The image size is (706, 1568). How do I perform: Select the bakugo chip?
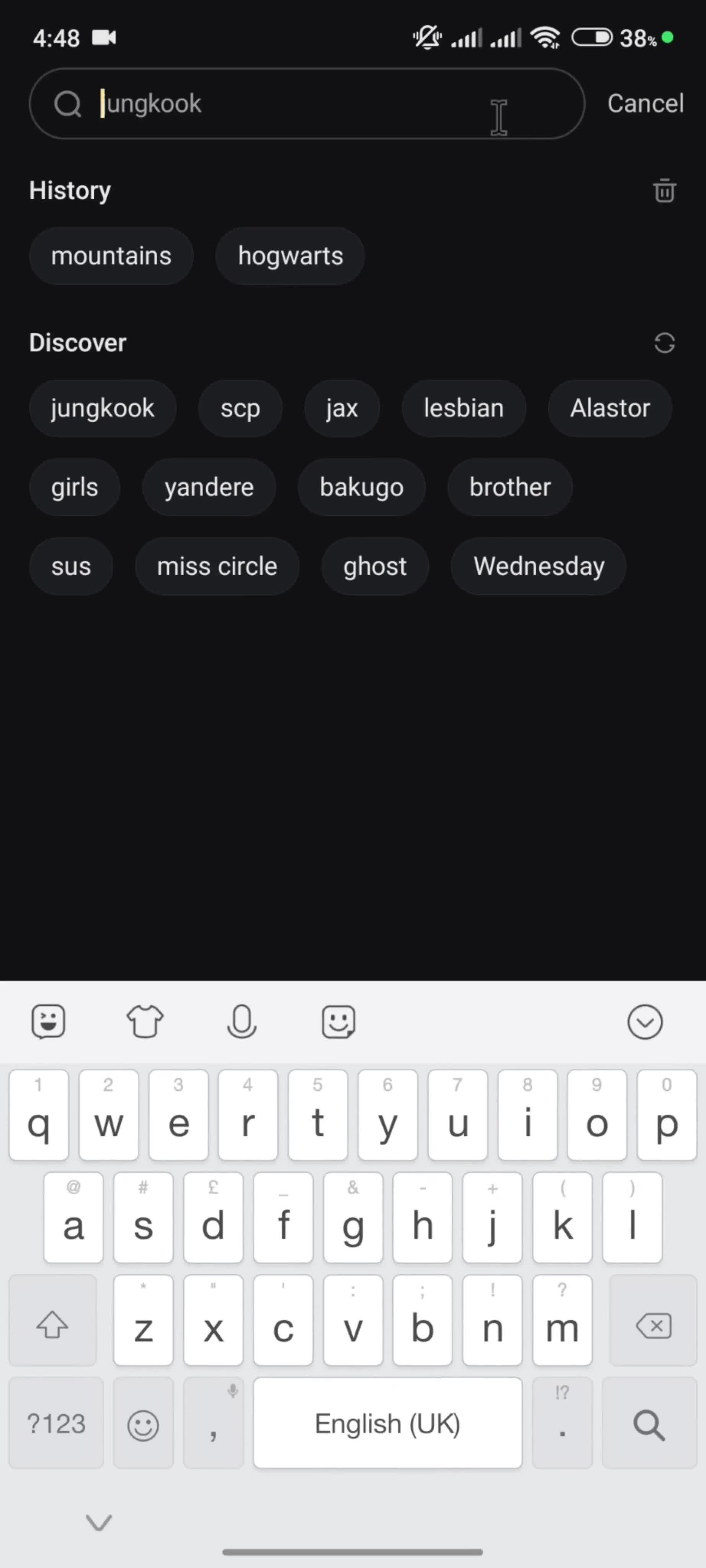click(x=361, y=487)
